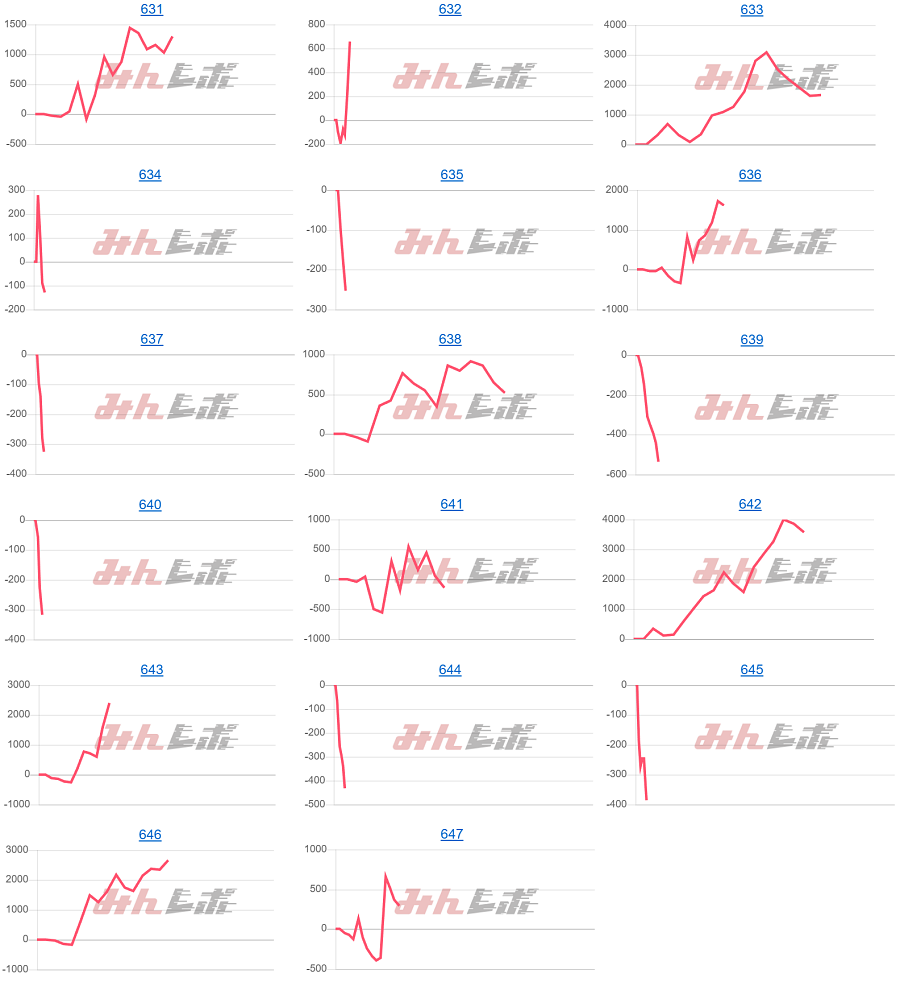900x990 pixels.
Task: Open the 638 link
Action: (x=450, y=340)
